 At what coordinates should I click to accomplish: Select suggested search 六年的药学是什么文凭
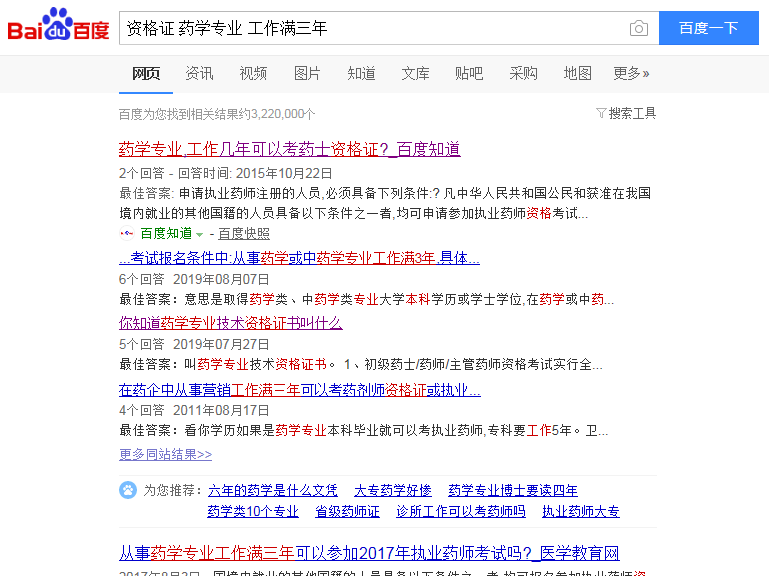(x=272, y=490)
